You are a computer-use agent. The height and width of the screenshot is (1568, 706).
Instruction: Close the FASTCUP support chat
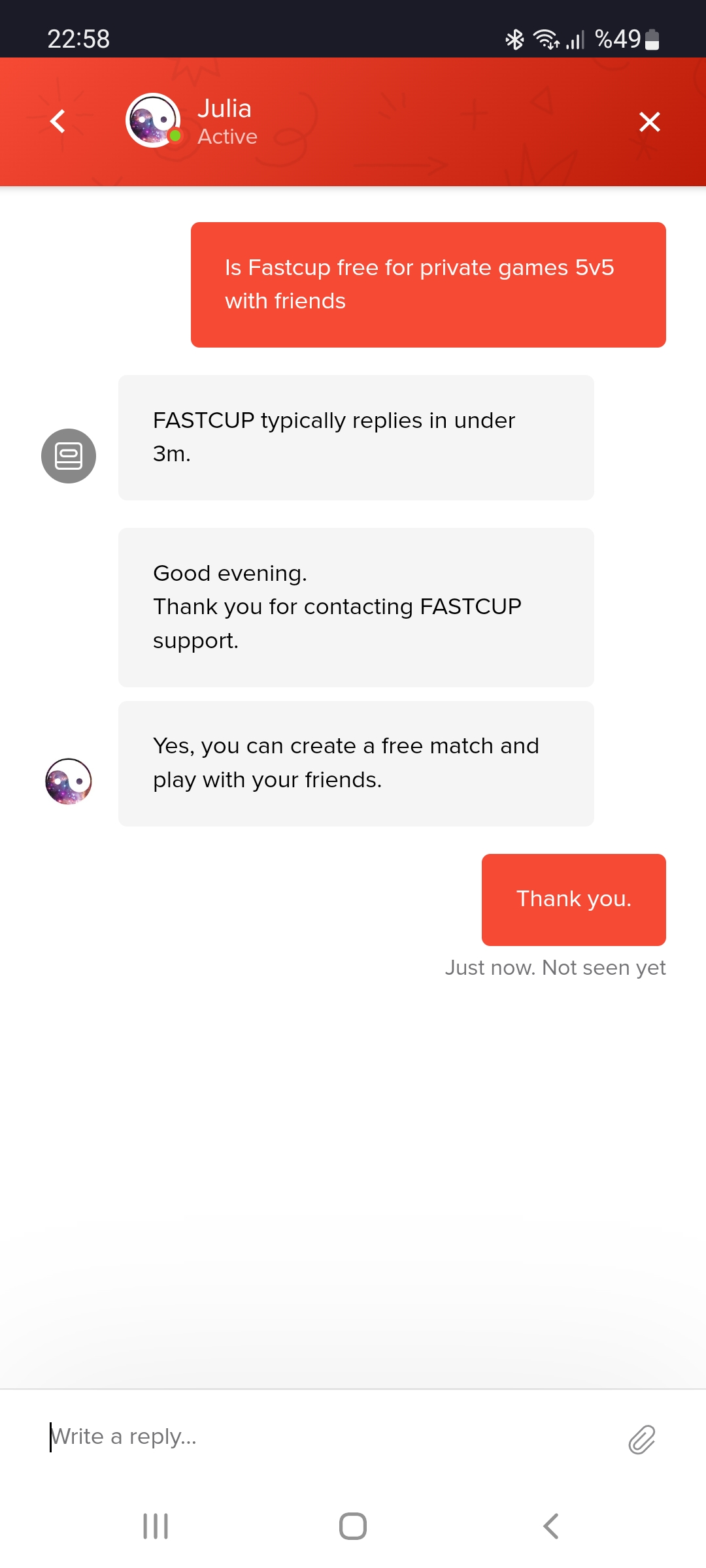[649, 122]
